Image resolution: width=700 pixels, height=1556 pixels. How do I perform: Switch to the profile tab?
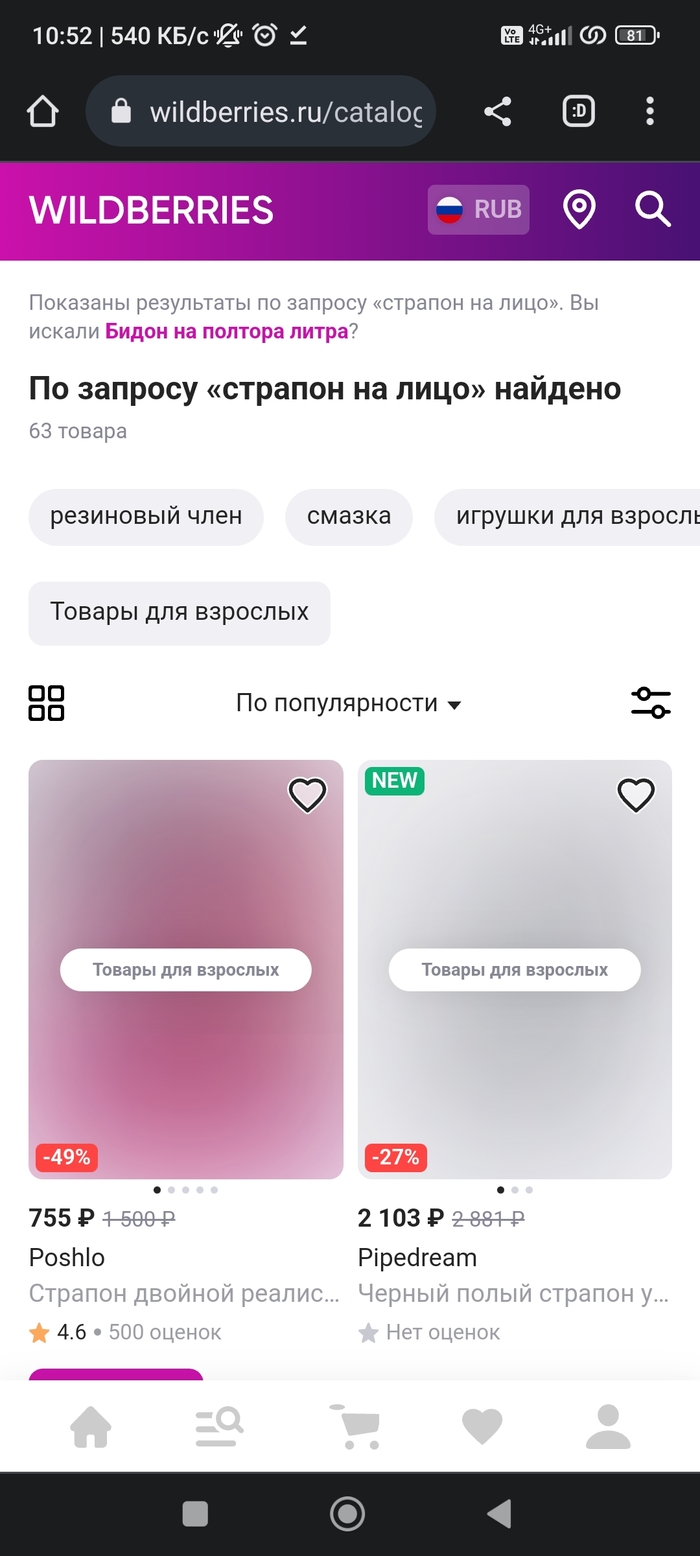coord(608,1427)
